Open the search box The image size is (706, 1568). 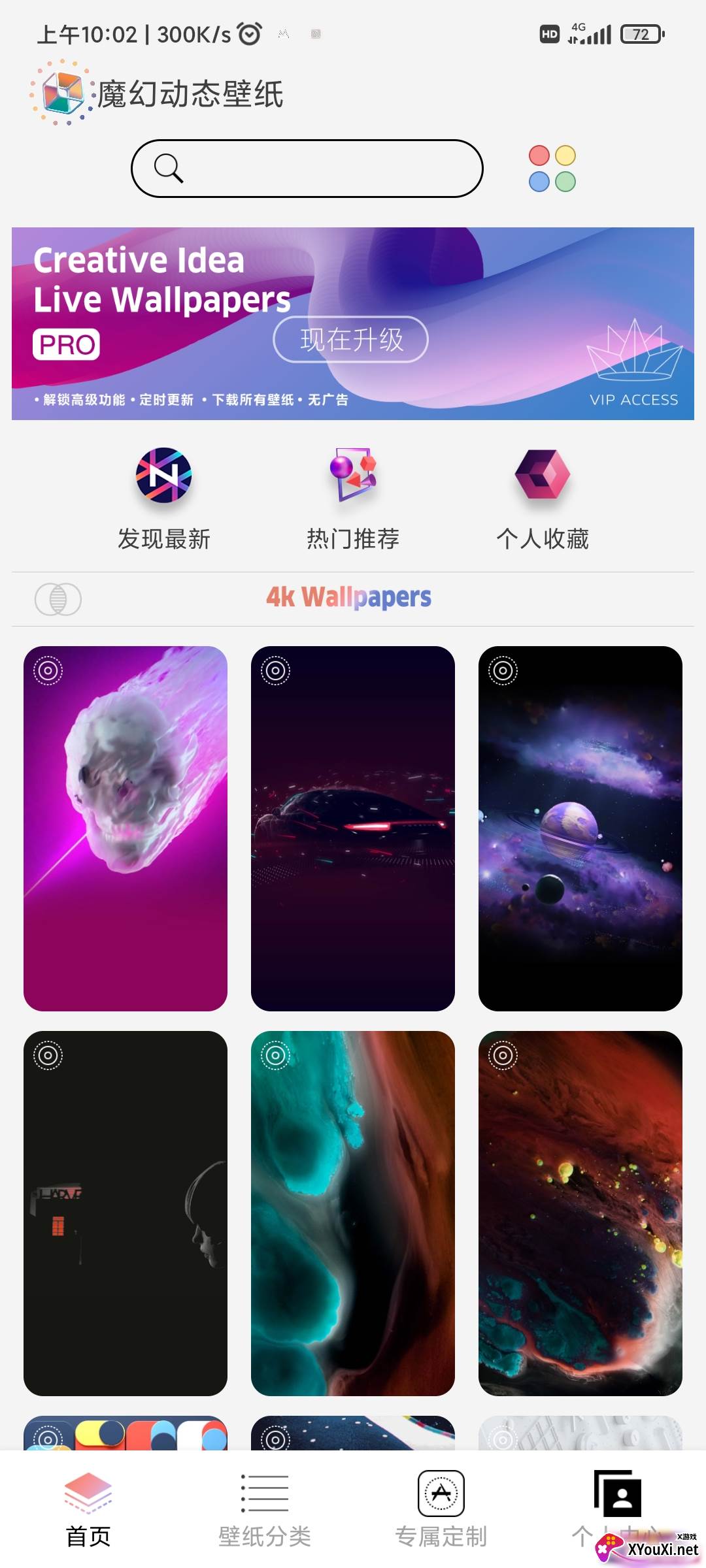pyautogui.click(x=307, y=169)
